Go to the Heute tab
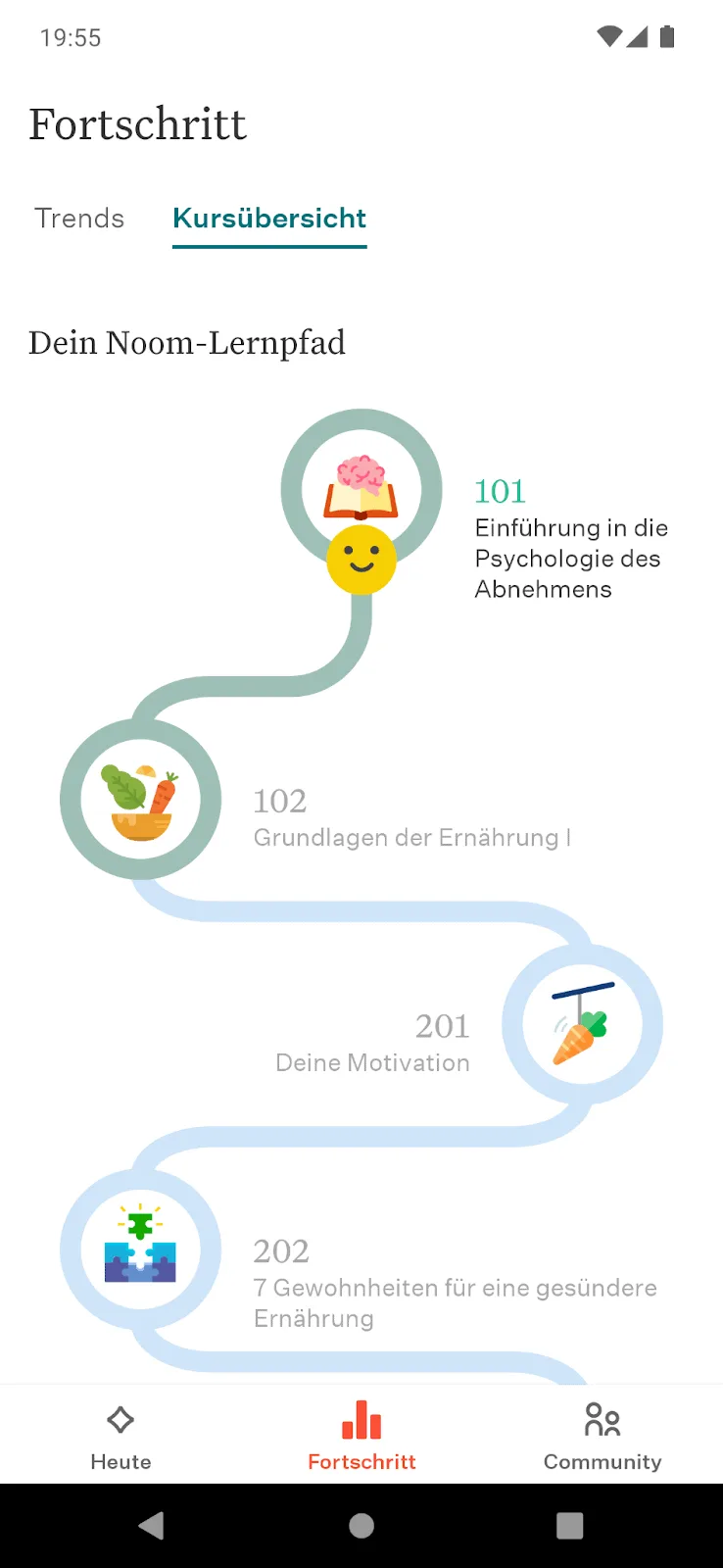 (120, 1436)
